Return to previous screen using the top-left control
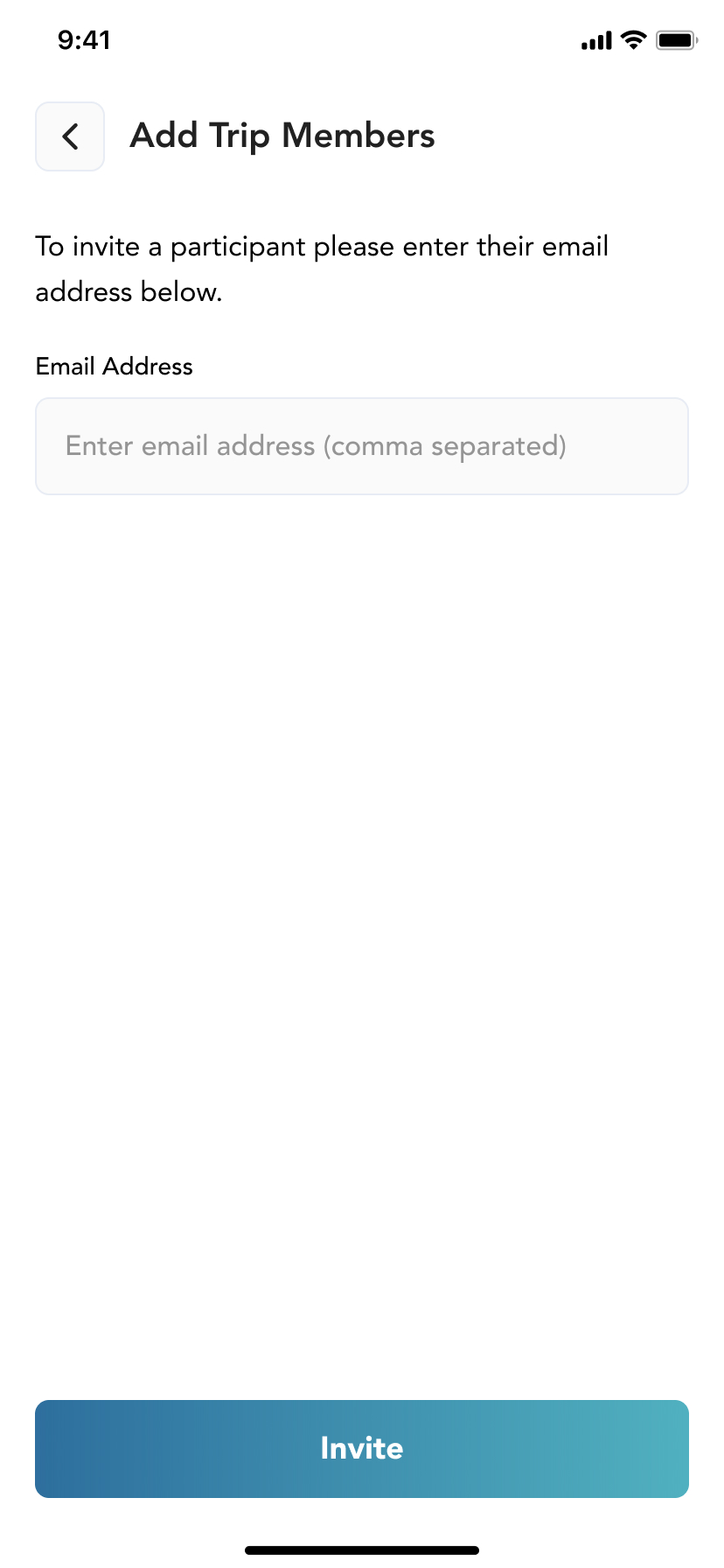724x1568 pixels. 69,136
